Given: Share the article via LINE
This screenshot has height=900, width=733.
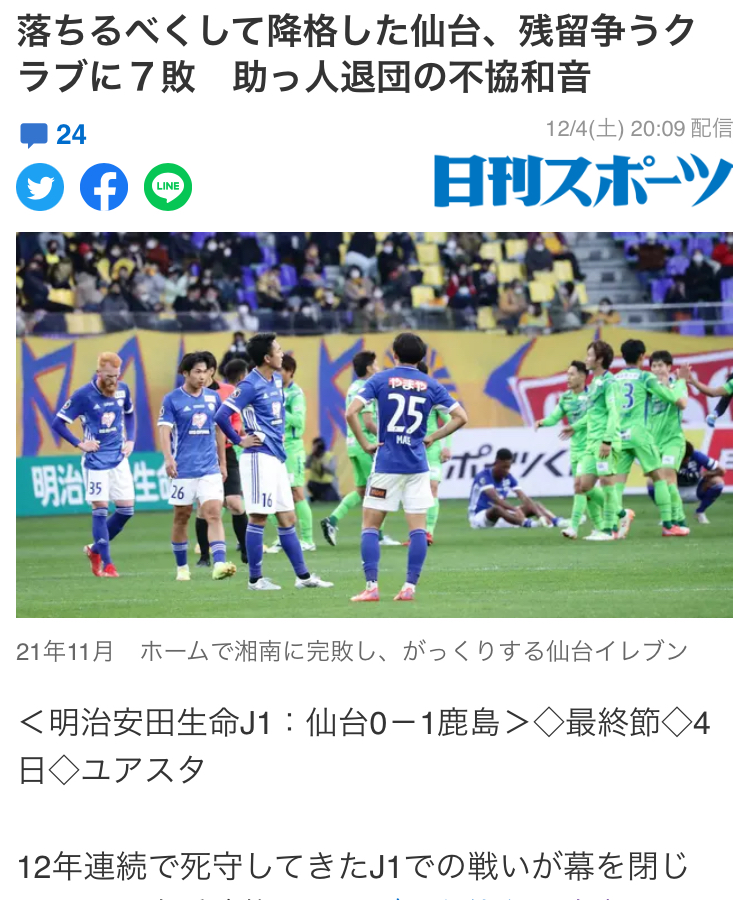Looking at the screenshot, I should click(168, 186).
